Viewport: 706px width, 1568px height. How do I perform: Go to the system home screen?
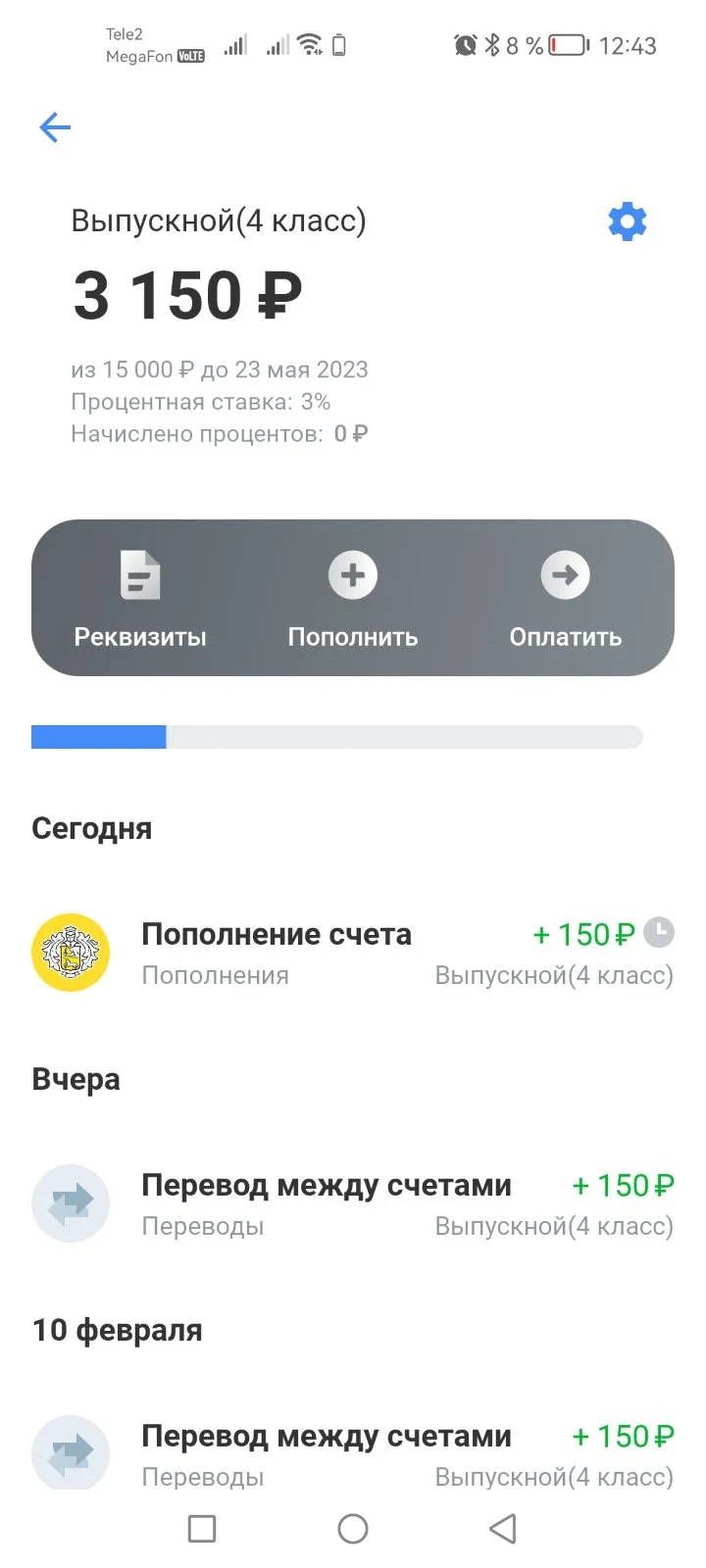tap(353, 1529)
